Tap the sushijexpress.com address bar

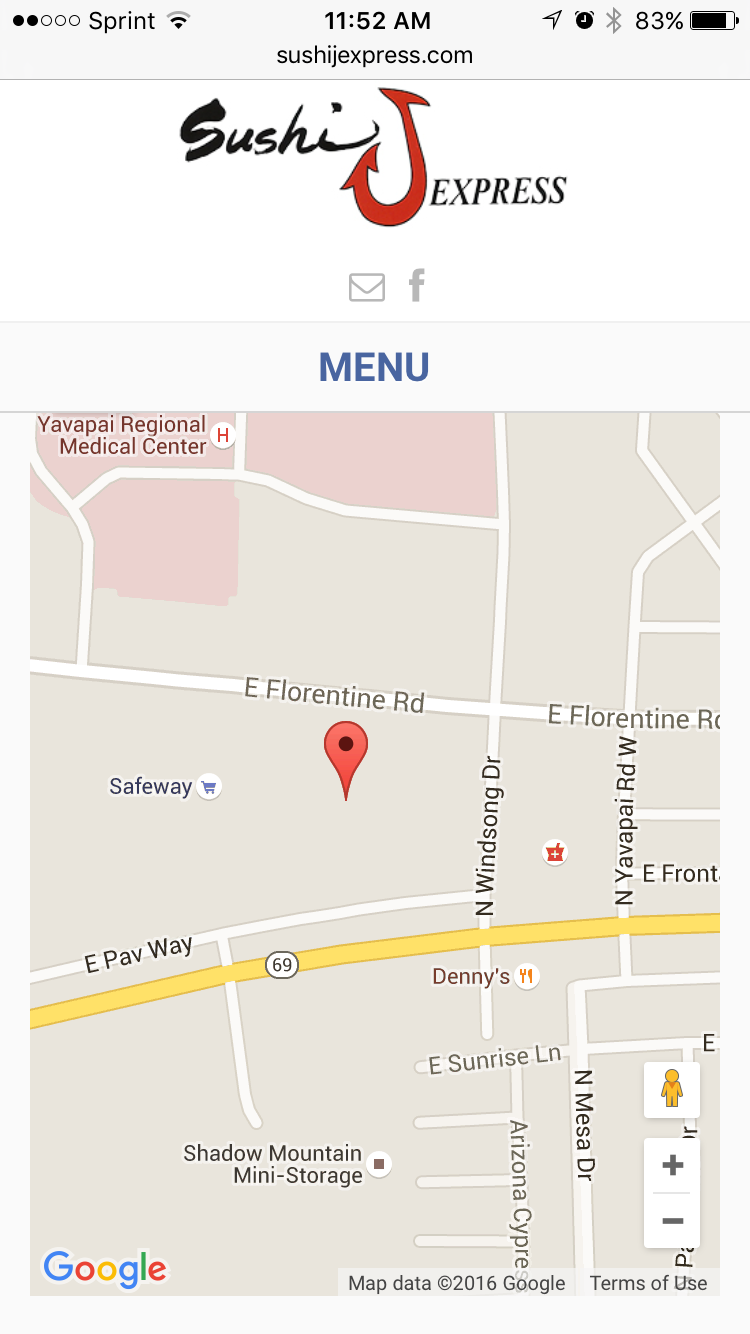pyautogui.click(x=375, y=55)
